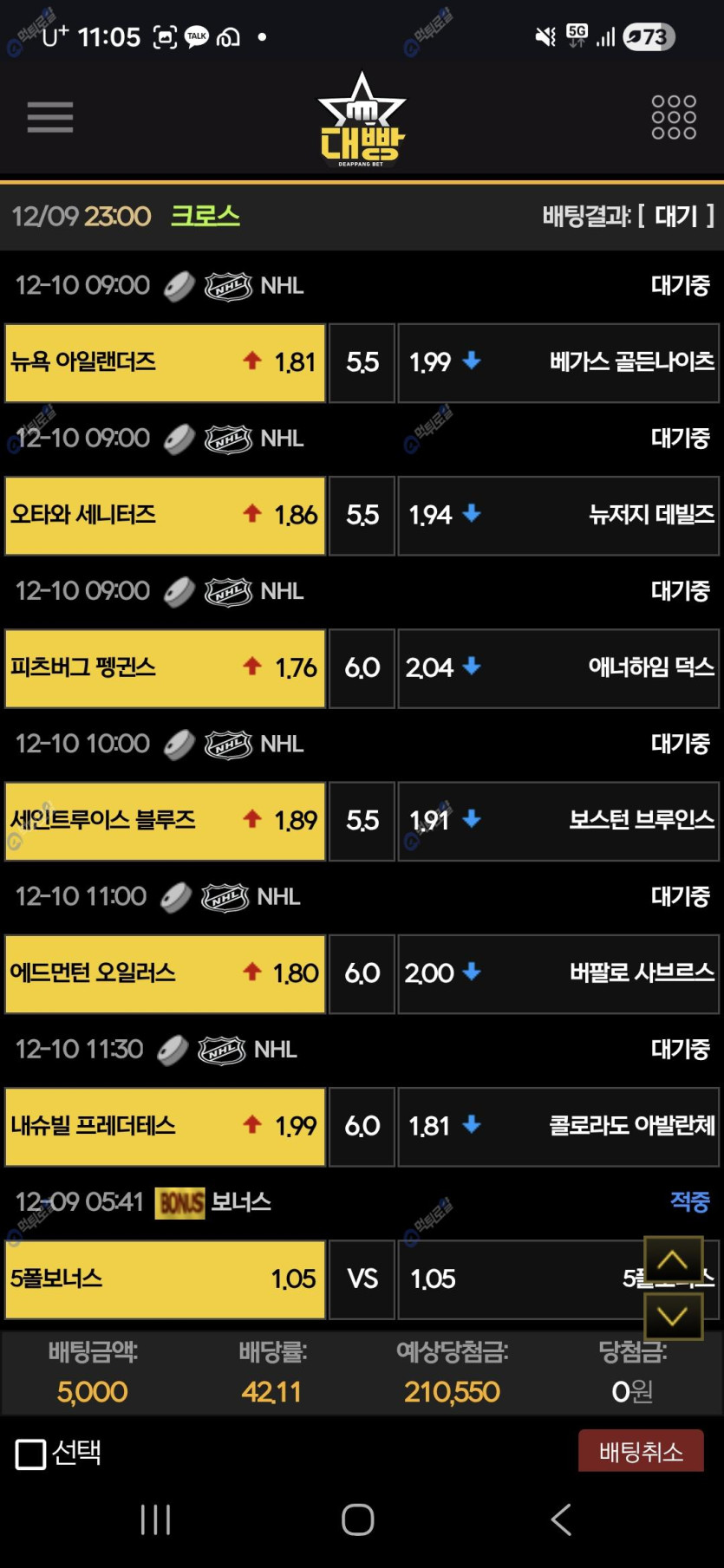724x1568 pixels.
Task: Jump to bottom with the down arrow
Action: point(673,1317)
